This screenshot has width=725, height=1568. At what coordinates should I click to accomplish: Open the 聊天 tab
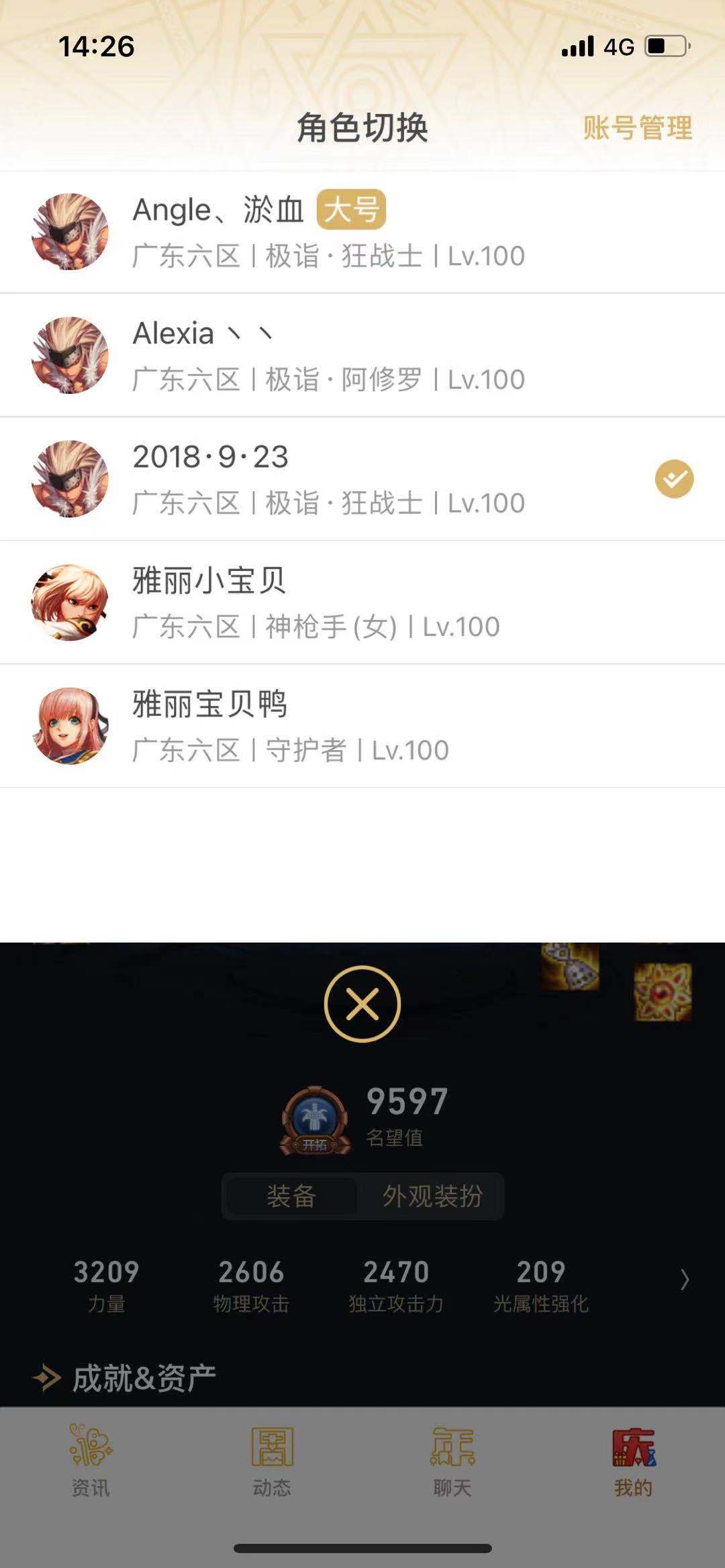click(x=452, y=1463)
